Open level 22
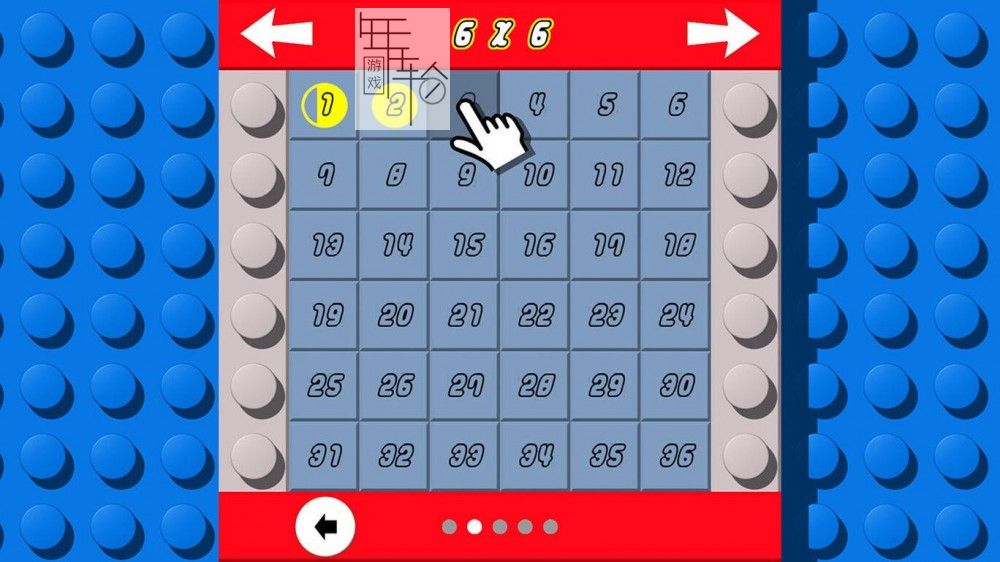The width and height of the screenshot is (1000, 562). point(536,315)
